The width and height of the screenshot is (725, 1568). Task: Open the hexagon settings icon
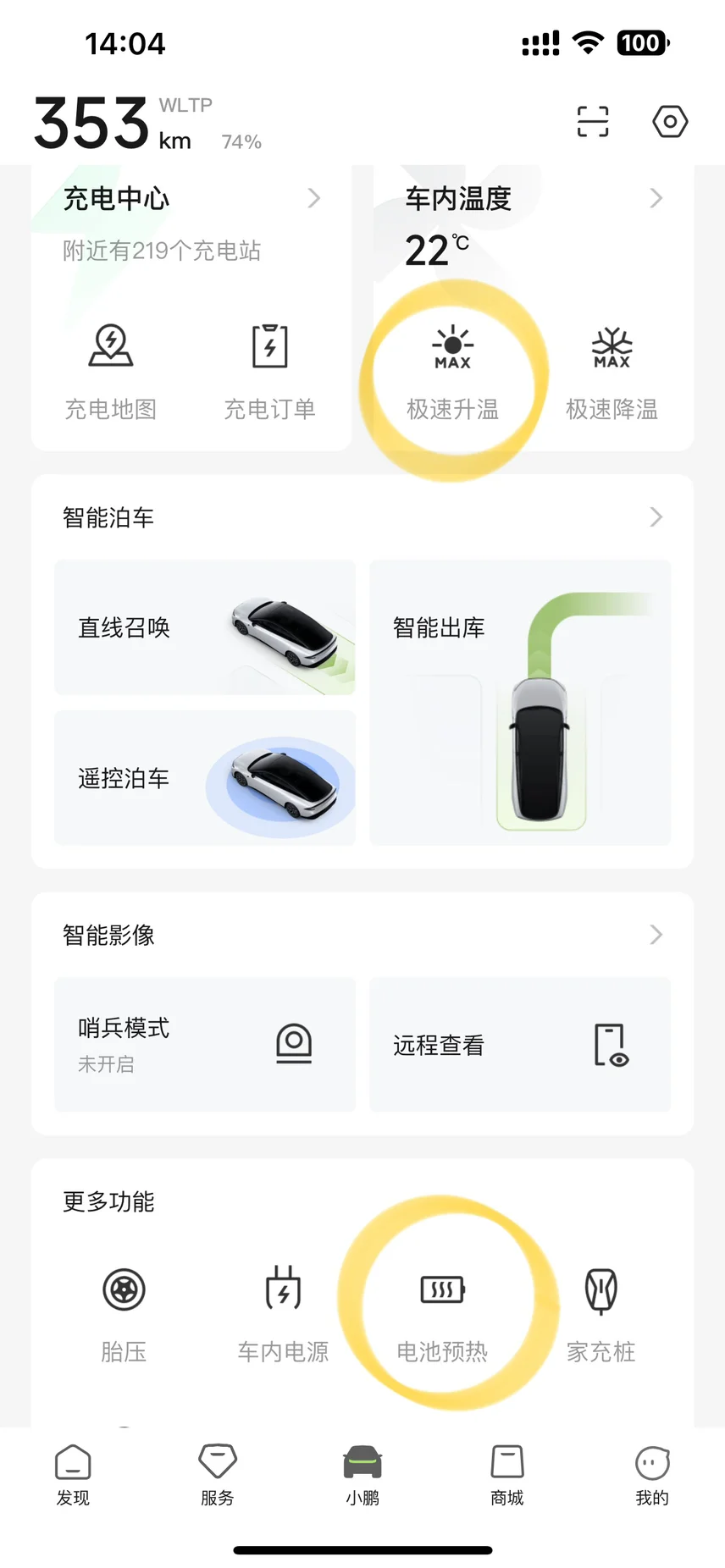point(670,121)
